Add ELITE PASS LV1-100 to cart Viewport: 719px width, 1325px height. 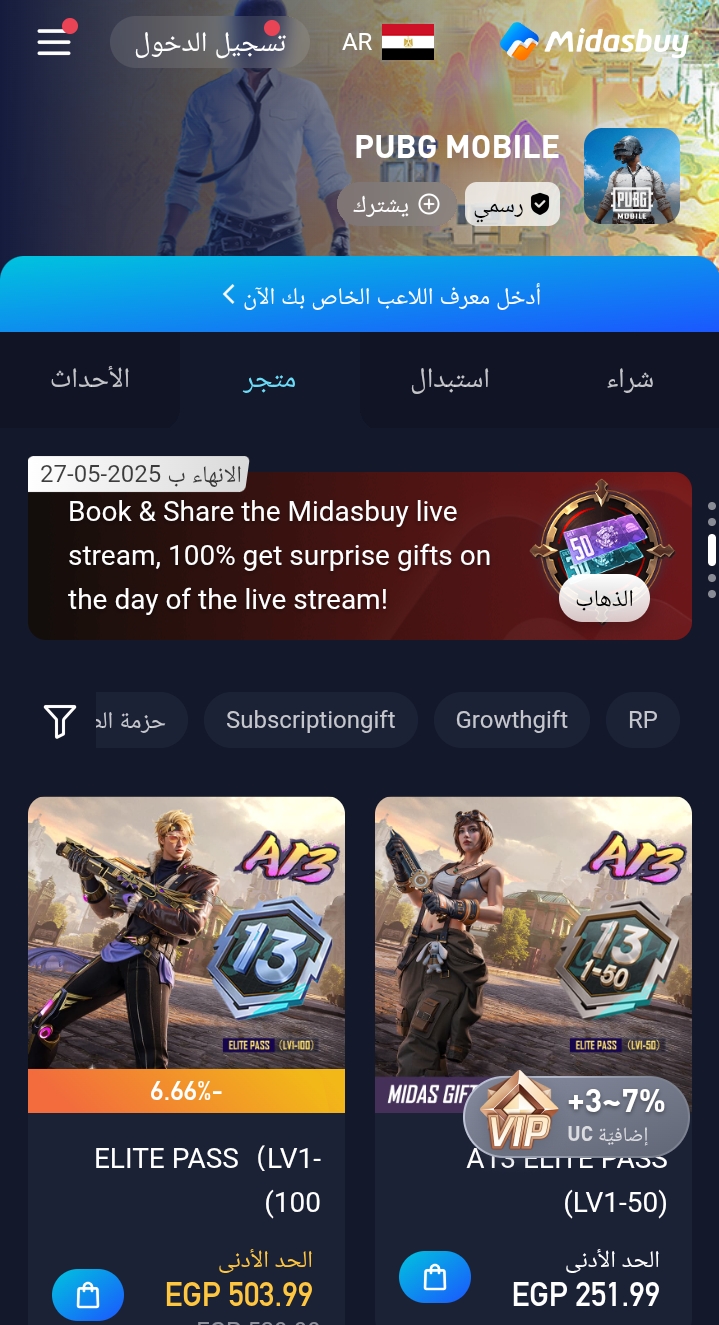tap(88, 1296)
